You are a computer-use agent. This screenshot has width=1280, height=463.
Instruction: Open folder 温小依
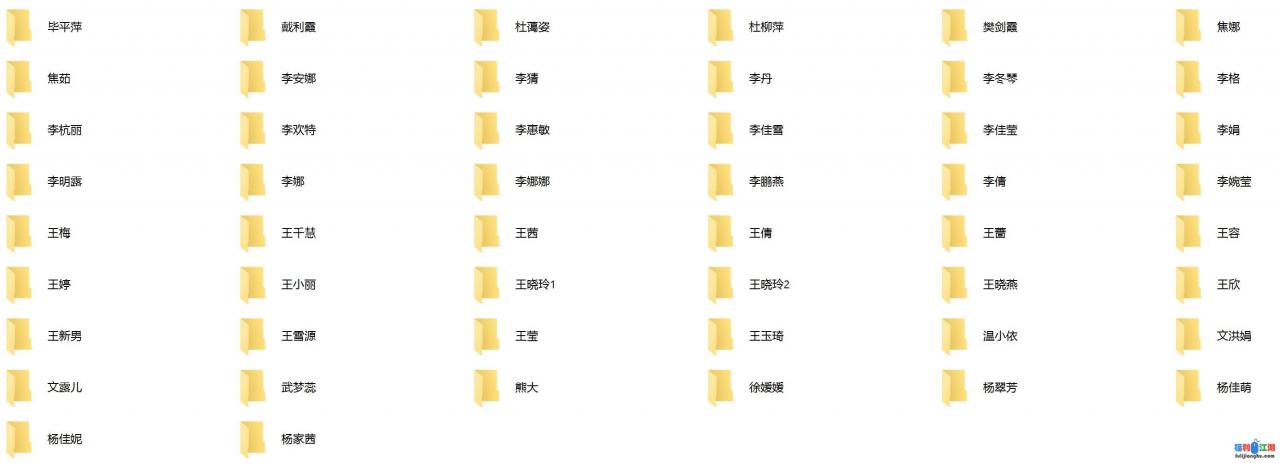[1000, 336]
